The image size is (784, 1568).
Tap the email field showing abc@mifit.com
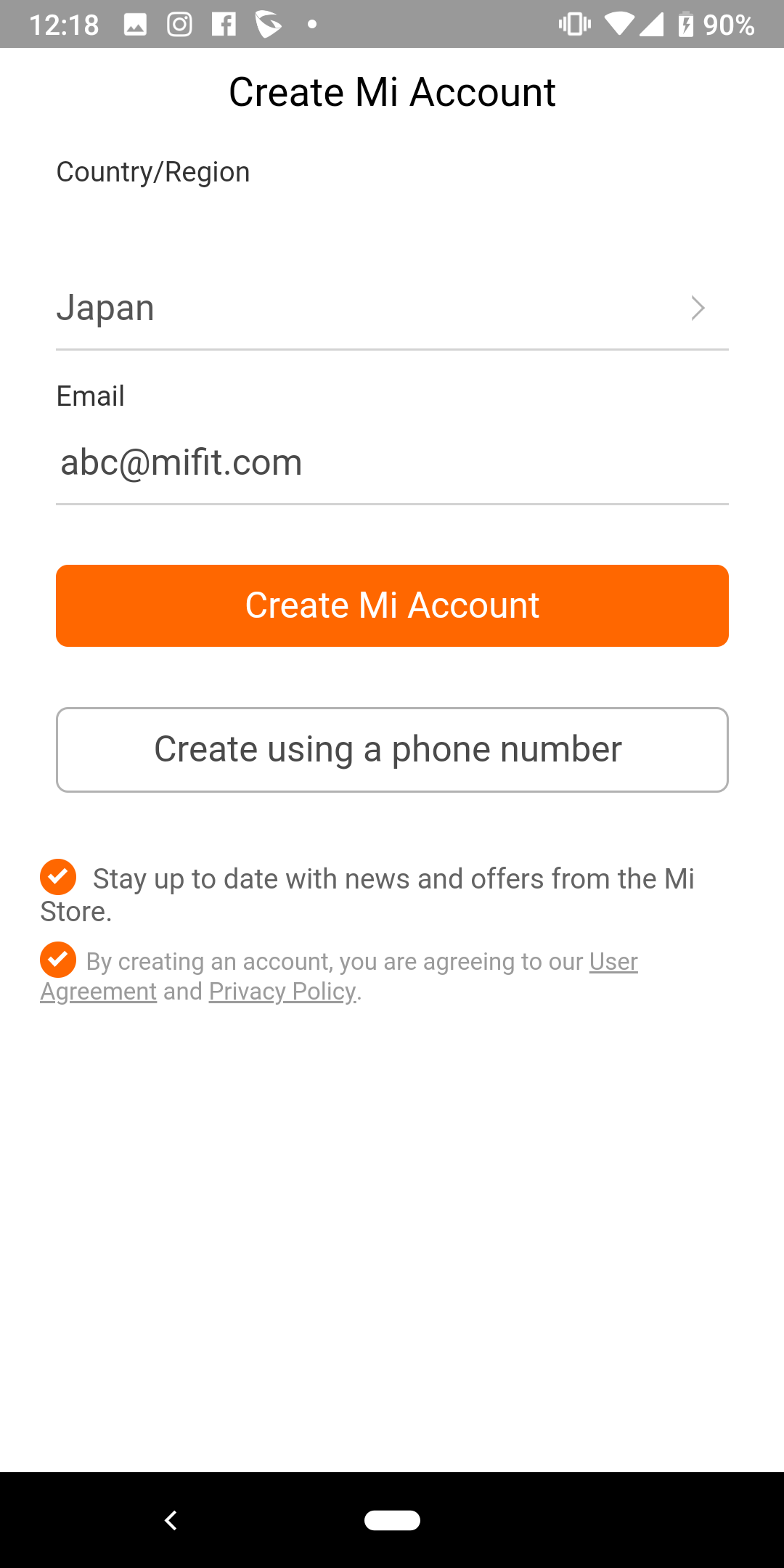pyautogui.click(x=392, y=462)
